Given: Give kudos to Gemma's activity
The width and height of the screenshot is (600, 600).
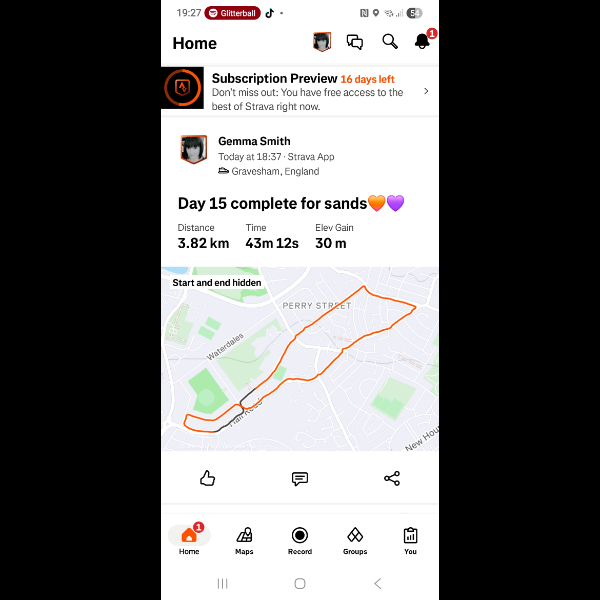Looking at the screenshot, I should (208, 478).
